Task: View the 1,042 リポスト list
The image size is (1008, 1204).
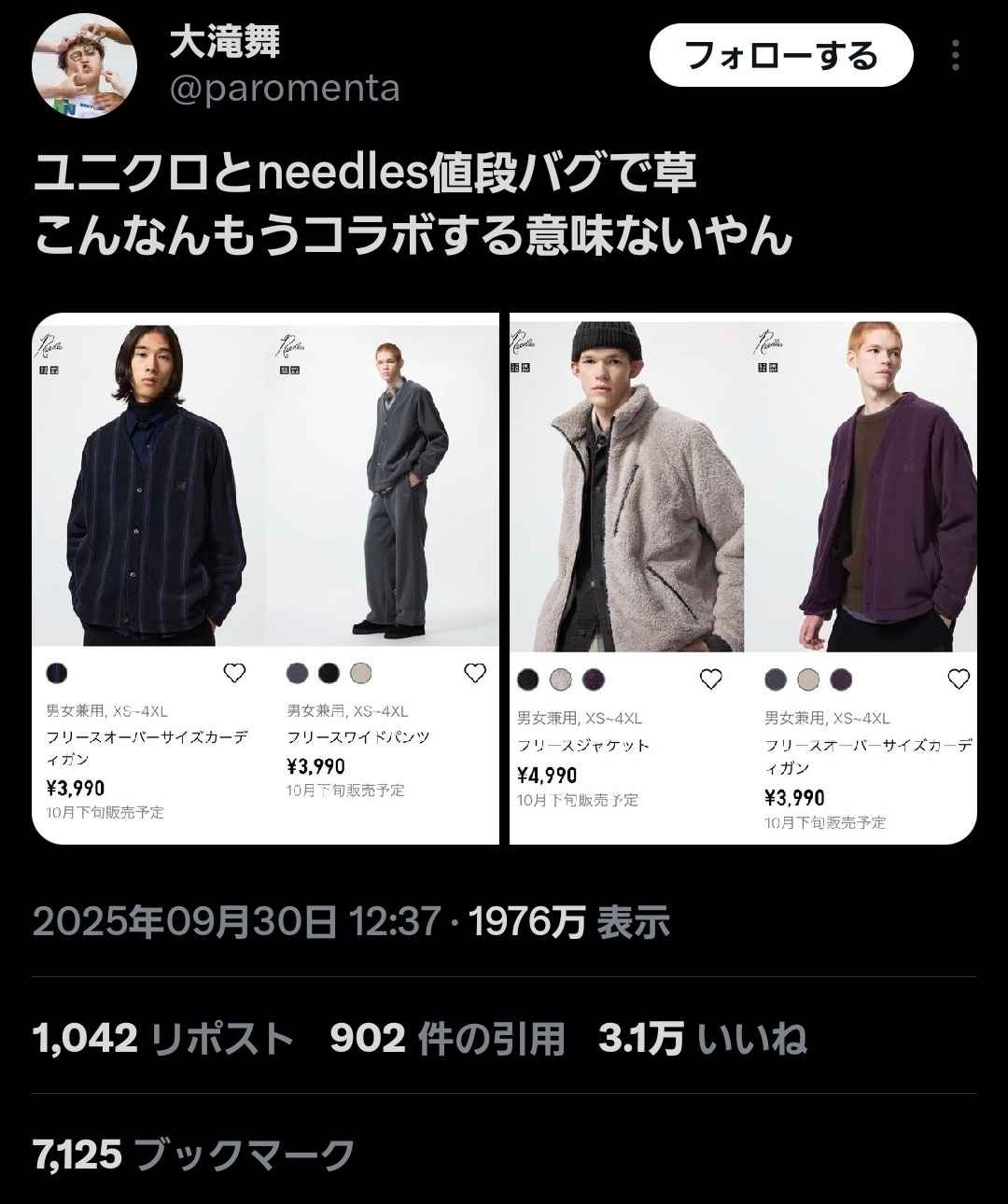Action: (162, 1038)
